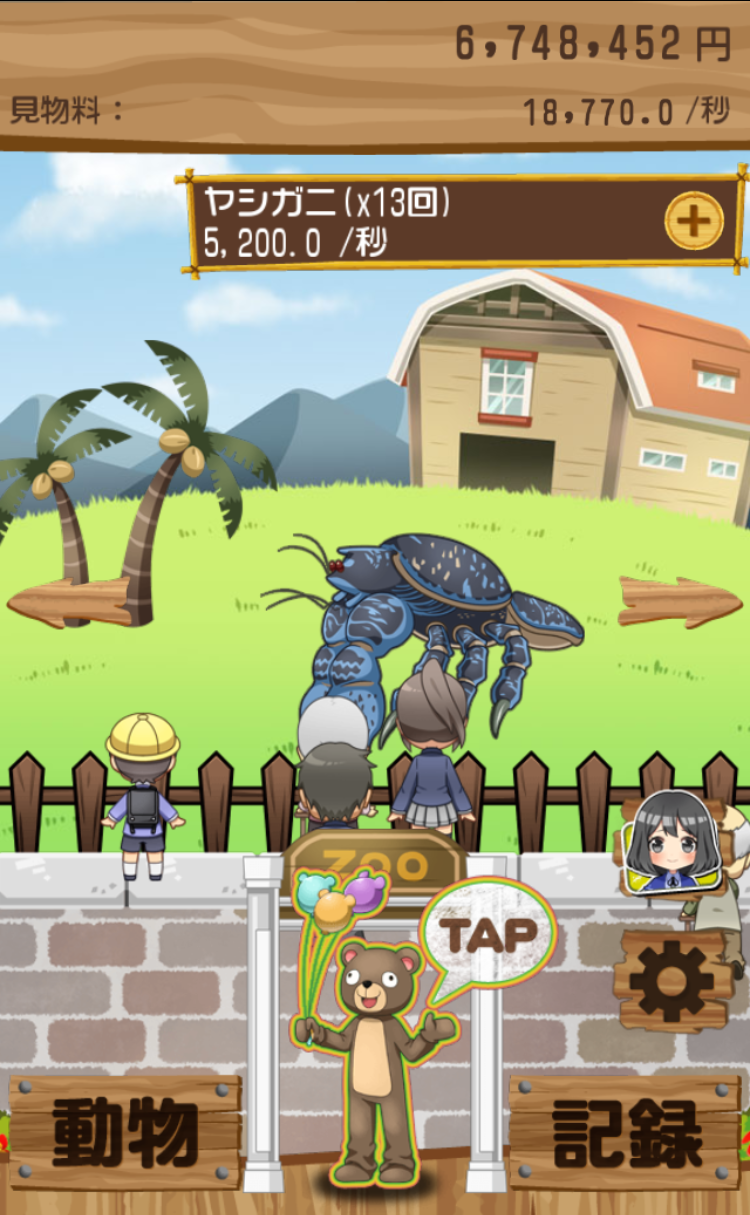Image resolution: width=750 pixels, height=1215 pixels.
Task: Open the settings gear sign
Action: click(671, 981)
